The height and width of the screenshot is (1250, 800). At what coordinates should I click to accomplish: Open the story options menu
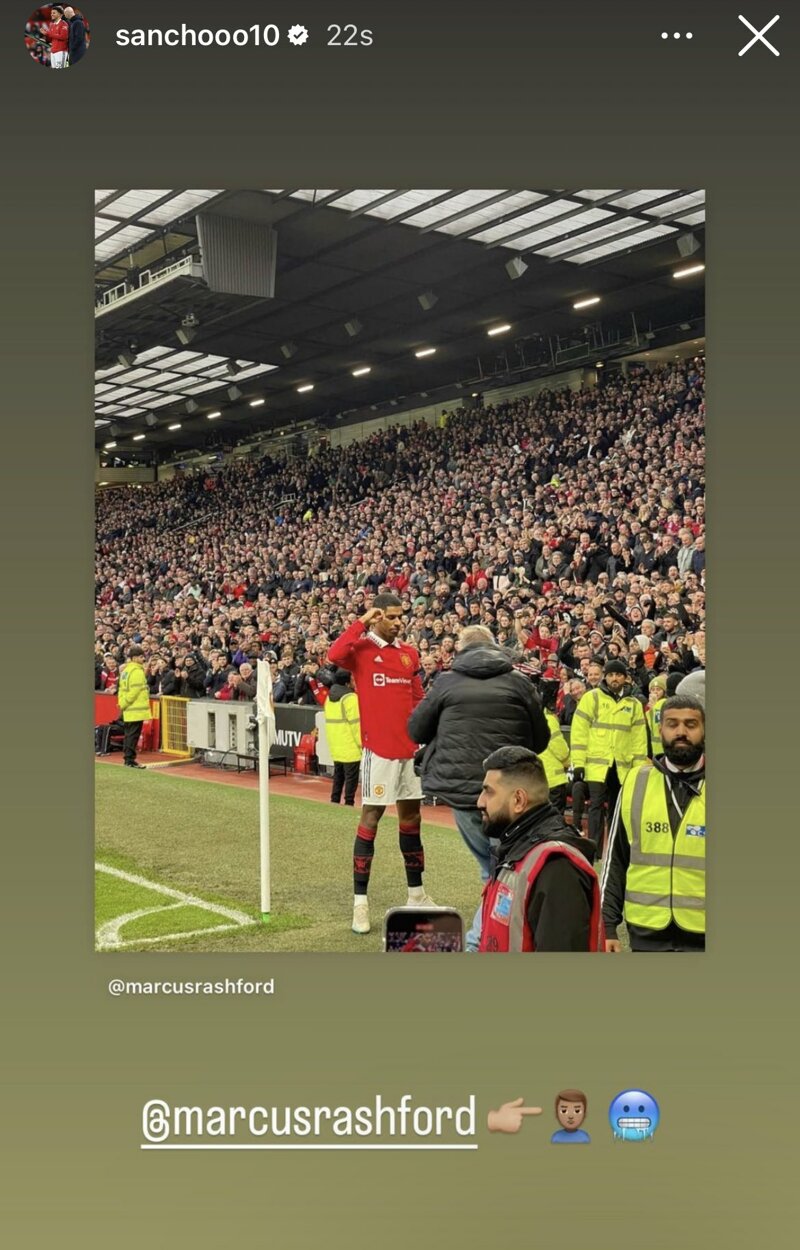click(x=676, y=36)
